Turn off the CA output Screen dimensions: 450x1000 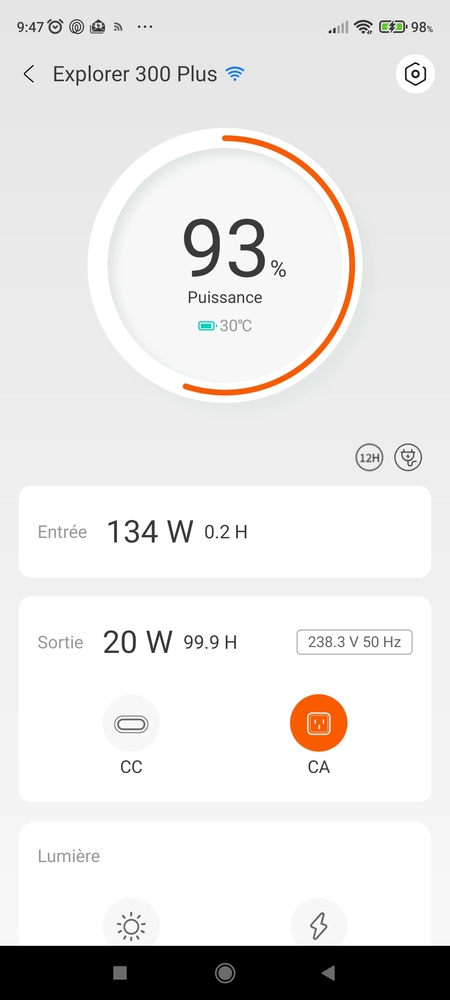319,723
